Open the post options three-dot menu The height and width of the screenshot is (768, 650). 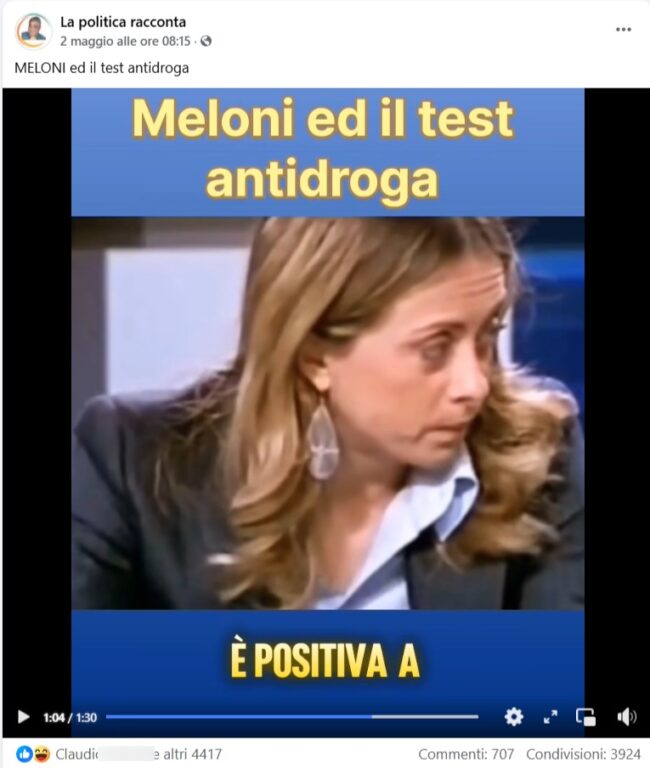[624, 30]
